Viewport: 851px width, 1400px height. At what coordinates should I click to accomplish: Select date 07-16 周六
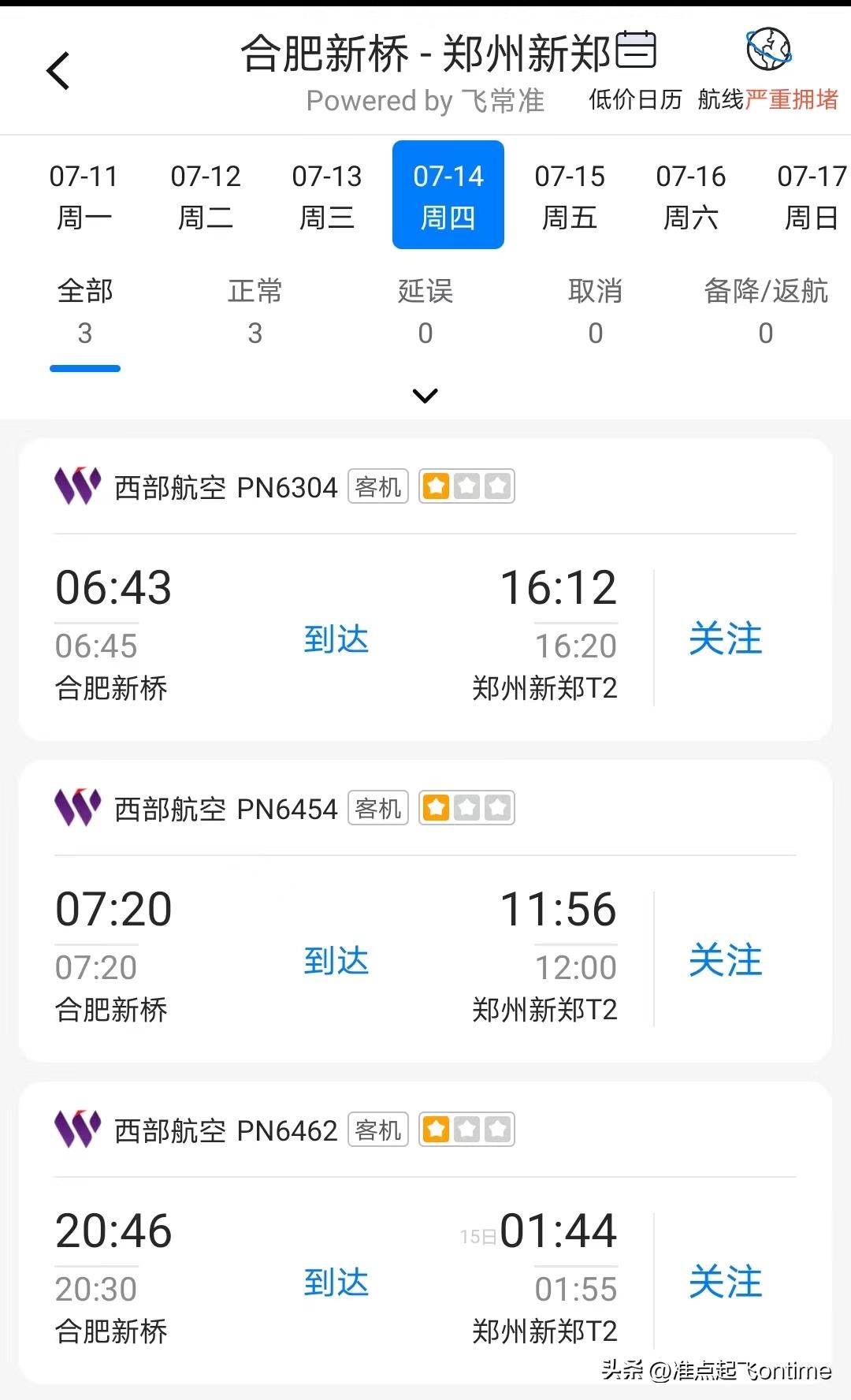coord(691,195)
